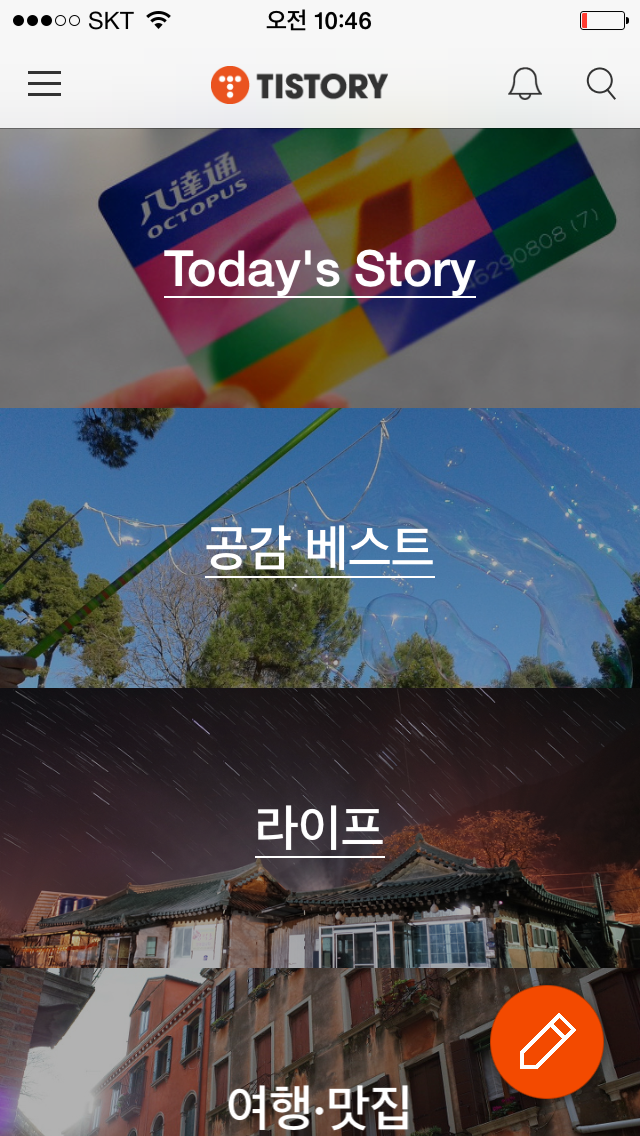
Task: Open the Today's Story section
Action: coord(320,268)
